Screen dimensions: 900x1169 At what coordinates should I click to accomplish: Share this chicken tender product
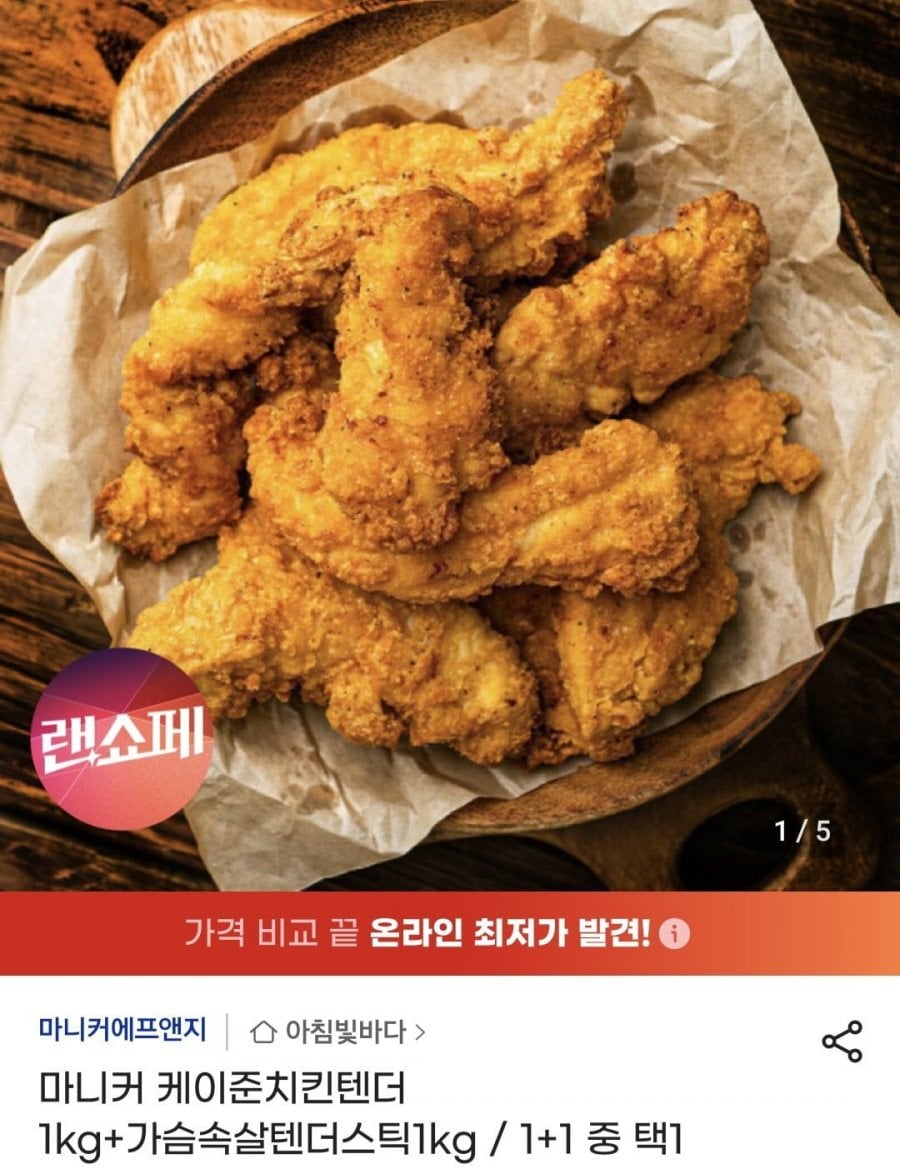[842, 1041]
